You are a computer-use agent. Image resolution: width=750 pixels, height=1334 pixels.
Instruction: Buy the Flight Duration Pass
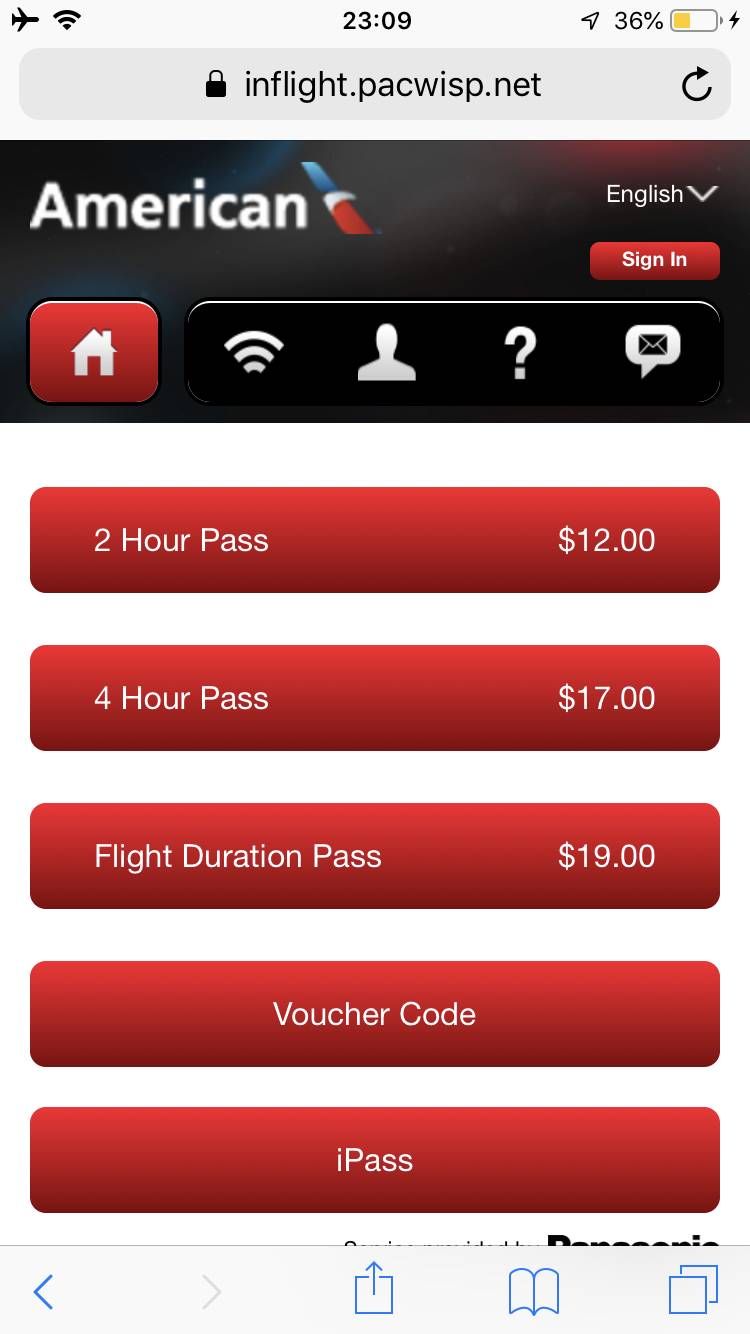375,856
